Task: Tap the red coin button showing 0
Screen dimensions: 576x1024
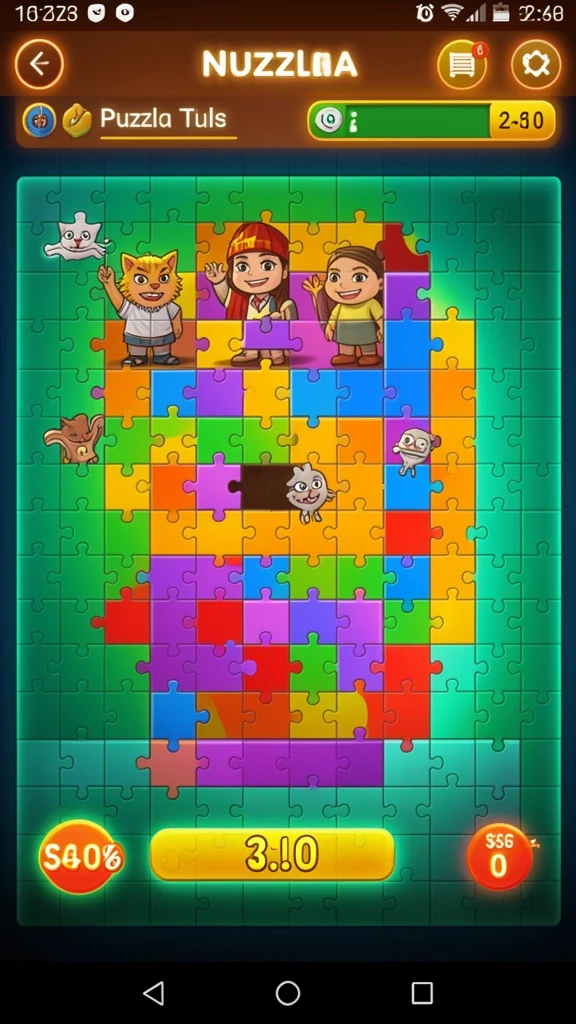Action: (x=500, y=856)
